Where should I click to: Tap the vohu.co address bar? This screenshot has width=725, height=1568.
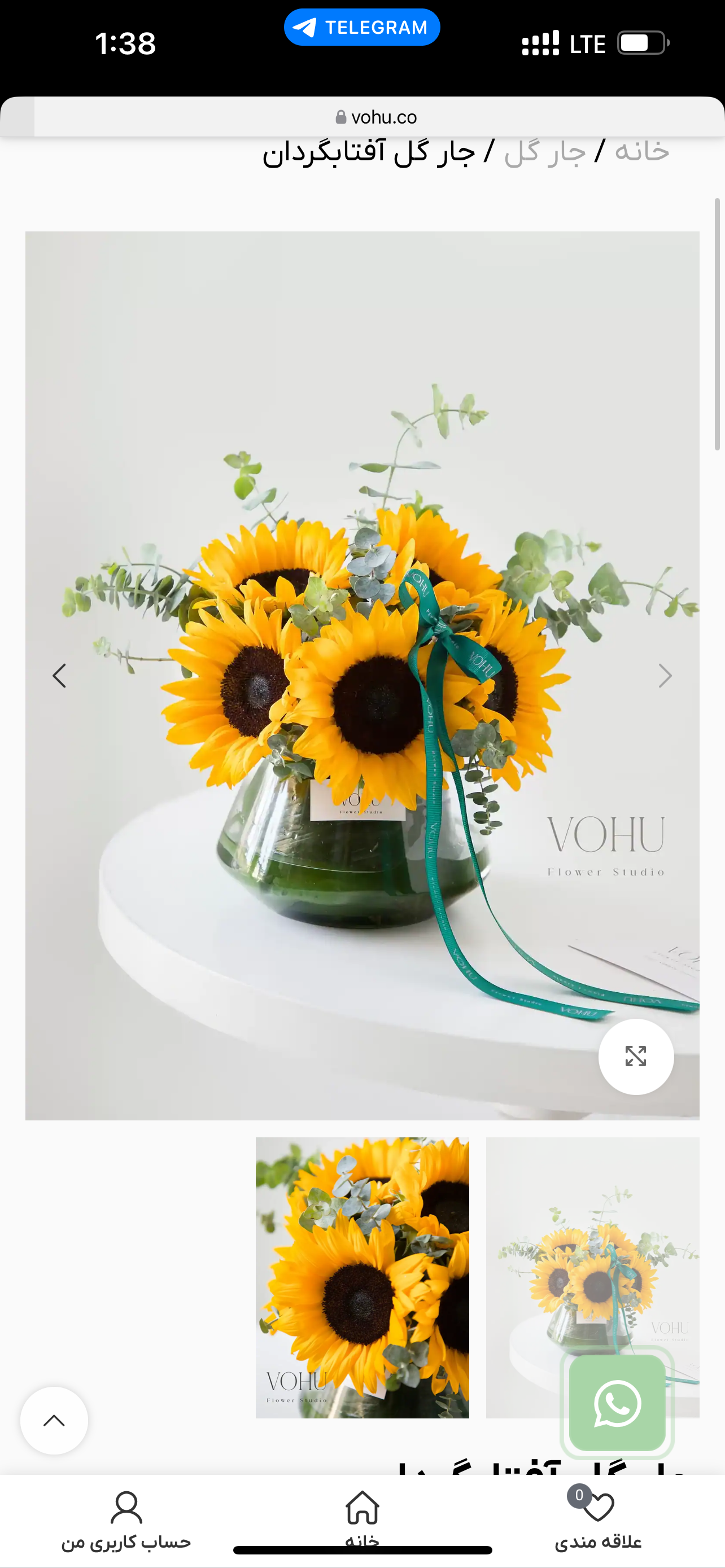coord(376,117)
